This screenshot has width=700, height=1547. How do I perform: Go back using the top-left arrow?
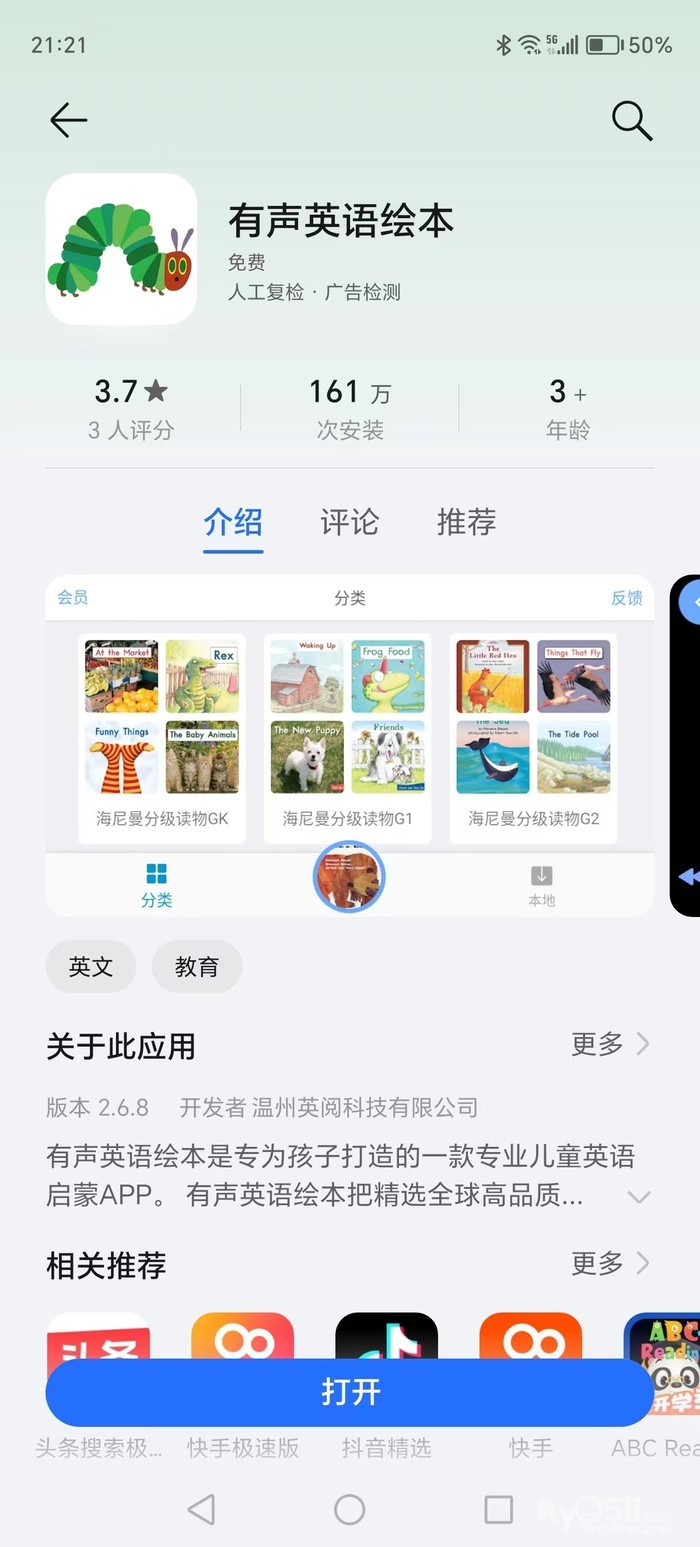click(x=68, y=121)
